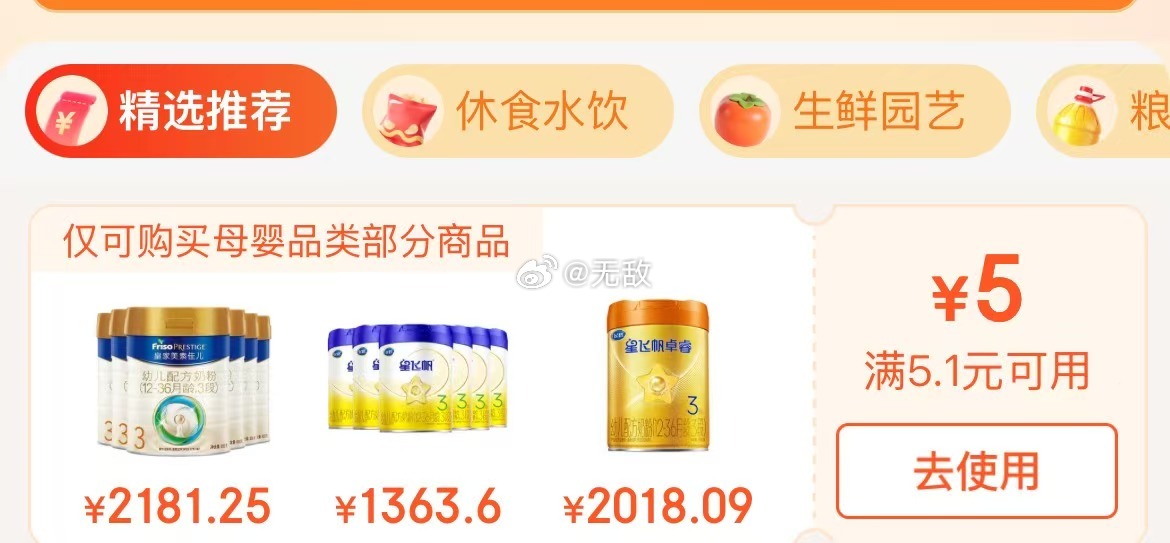Select the 精选推荐 category tab
The height and width of the screenshot is (543, 1170).
pos(180,111)
